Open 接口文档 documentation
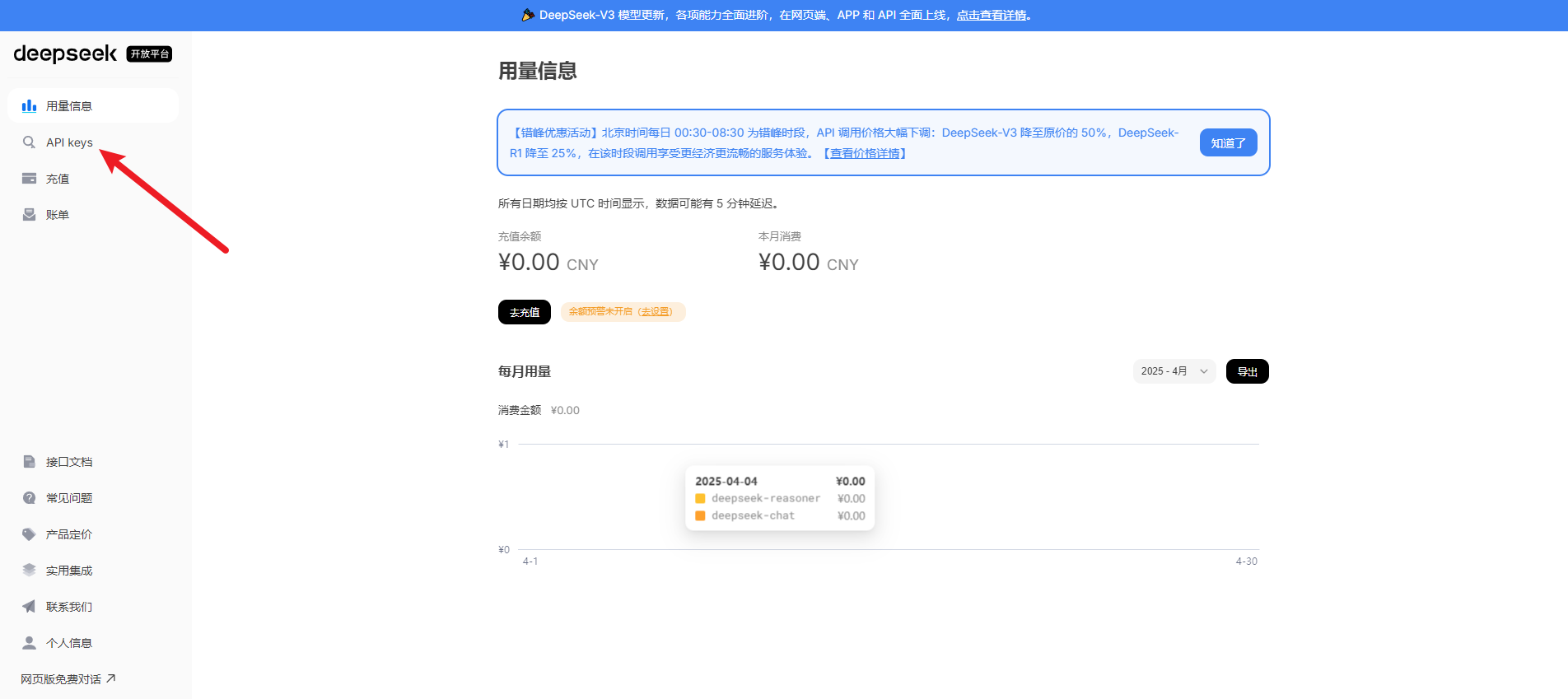Screen dimensions: 1568x699 click(x=92, y=462)
